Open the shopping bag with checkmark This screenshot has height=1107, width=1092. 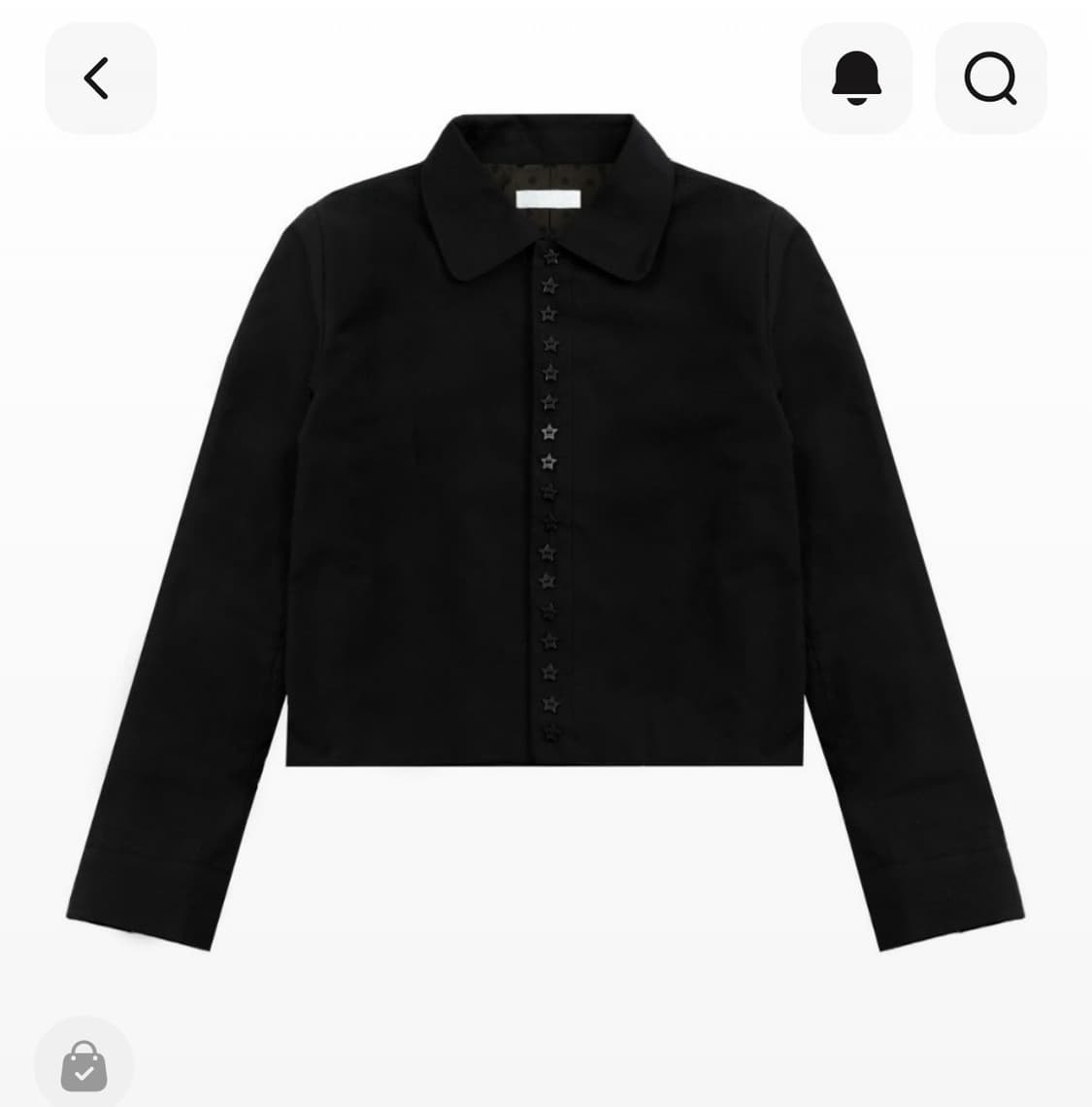click(x=84, y=1064)
